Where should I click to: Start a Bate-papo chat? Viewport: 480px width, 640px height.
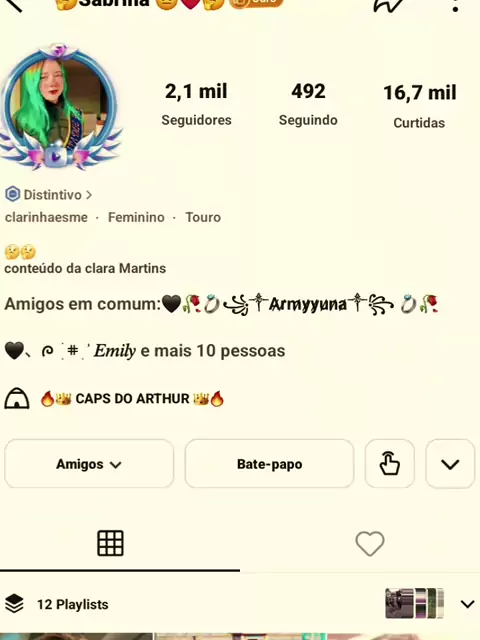pyautogui.click(x=269, y=464)
